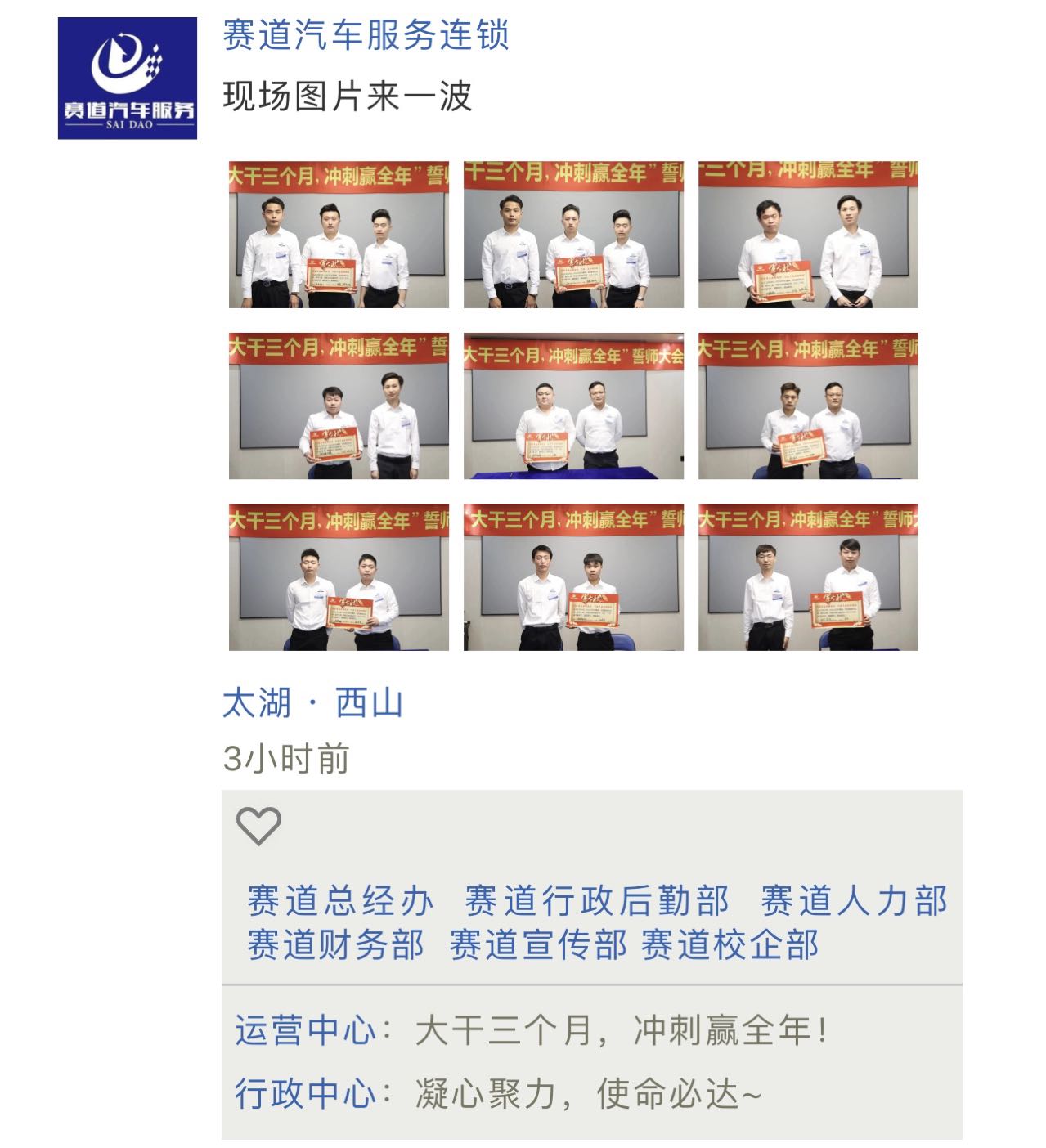Open commenter 运营中心 profile
1046x1148 pixels.
(305, 1030)
